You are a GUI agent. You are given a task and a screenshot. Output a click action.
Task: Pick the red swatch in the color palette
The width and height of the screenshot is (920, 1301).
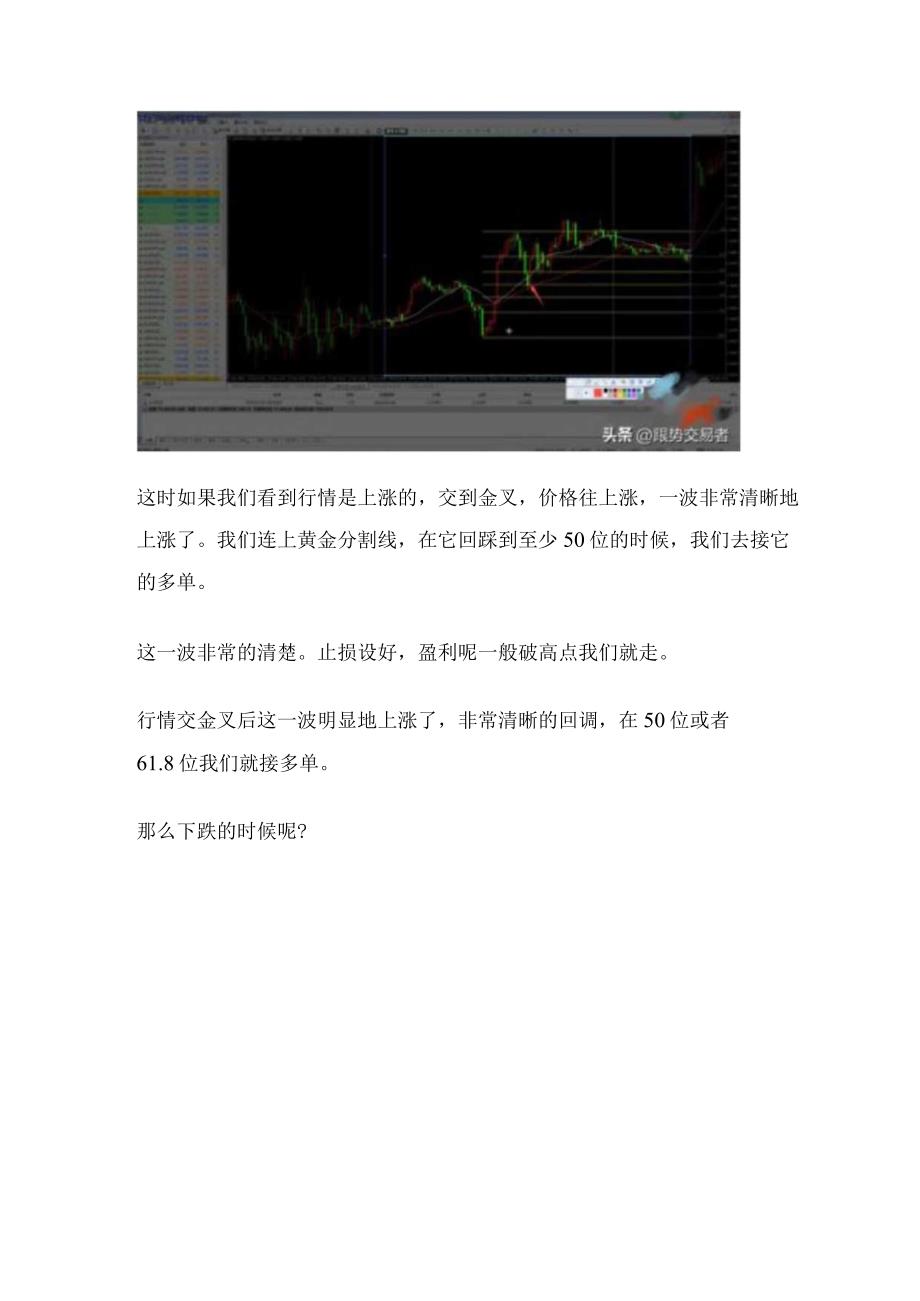tap(597, 391)
